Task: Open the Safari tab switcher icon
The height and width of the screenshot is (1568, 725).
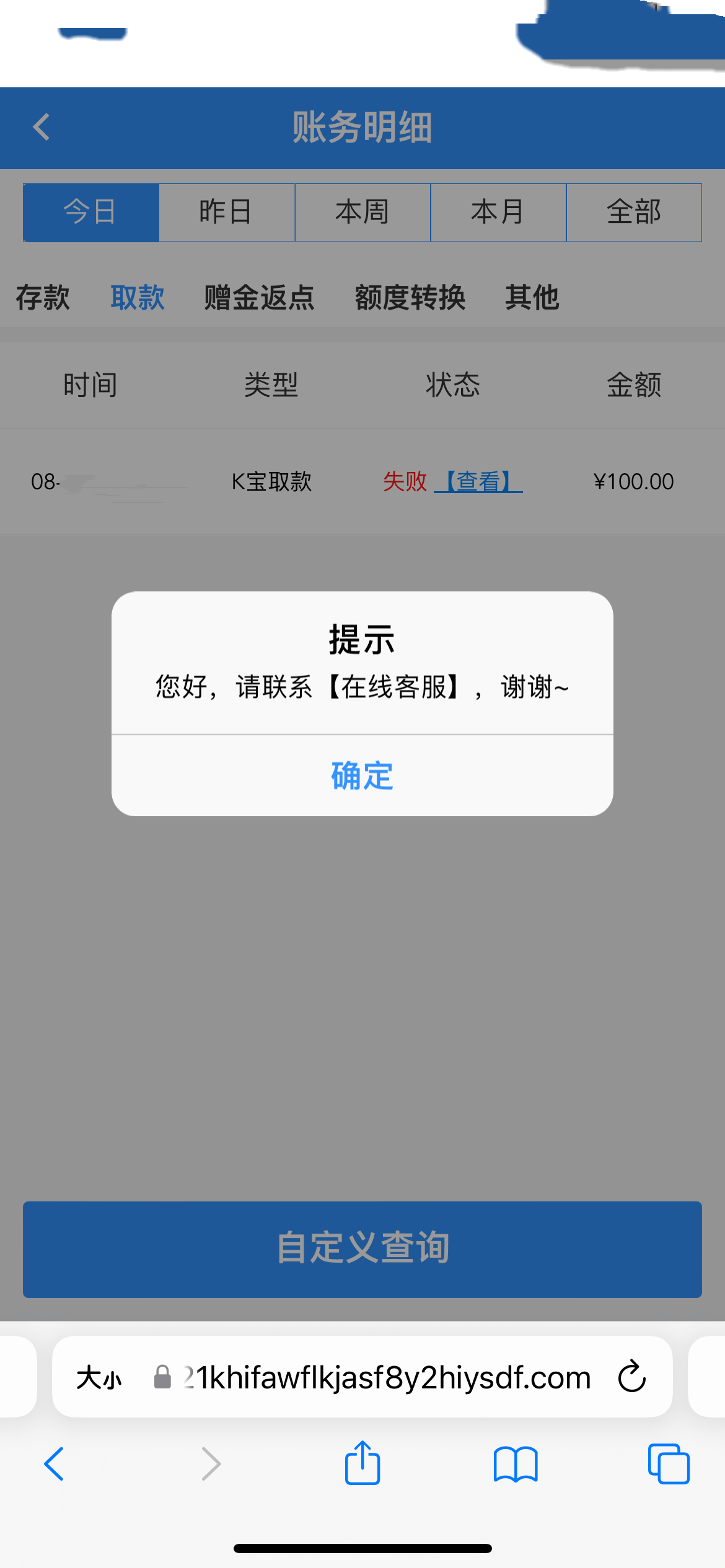Action: click(x=669, y=1465)
